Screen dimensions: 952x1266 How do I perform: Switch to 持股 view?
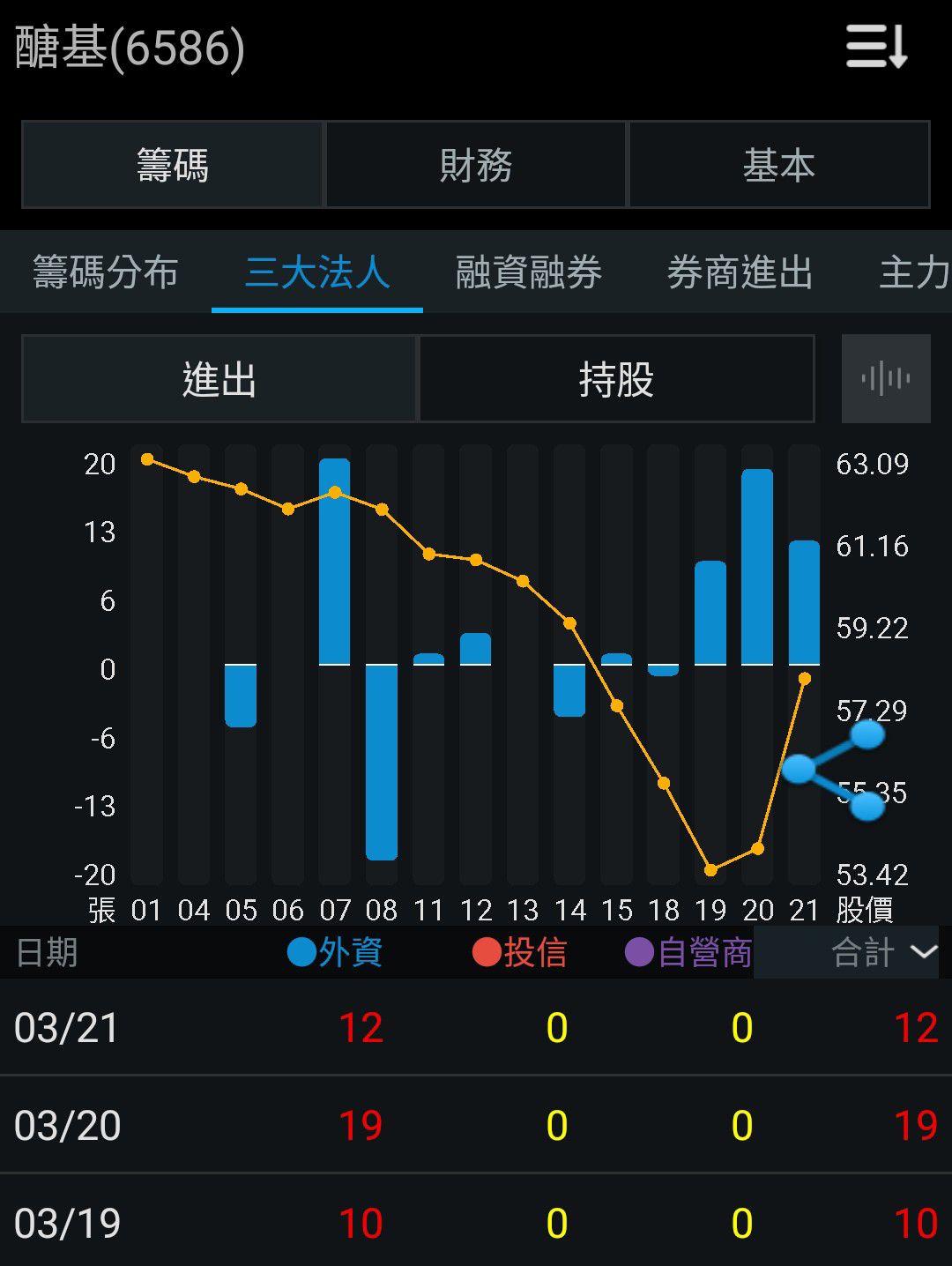click(x=616, y=379)
